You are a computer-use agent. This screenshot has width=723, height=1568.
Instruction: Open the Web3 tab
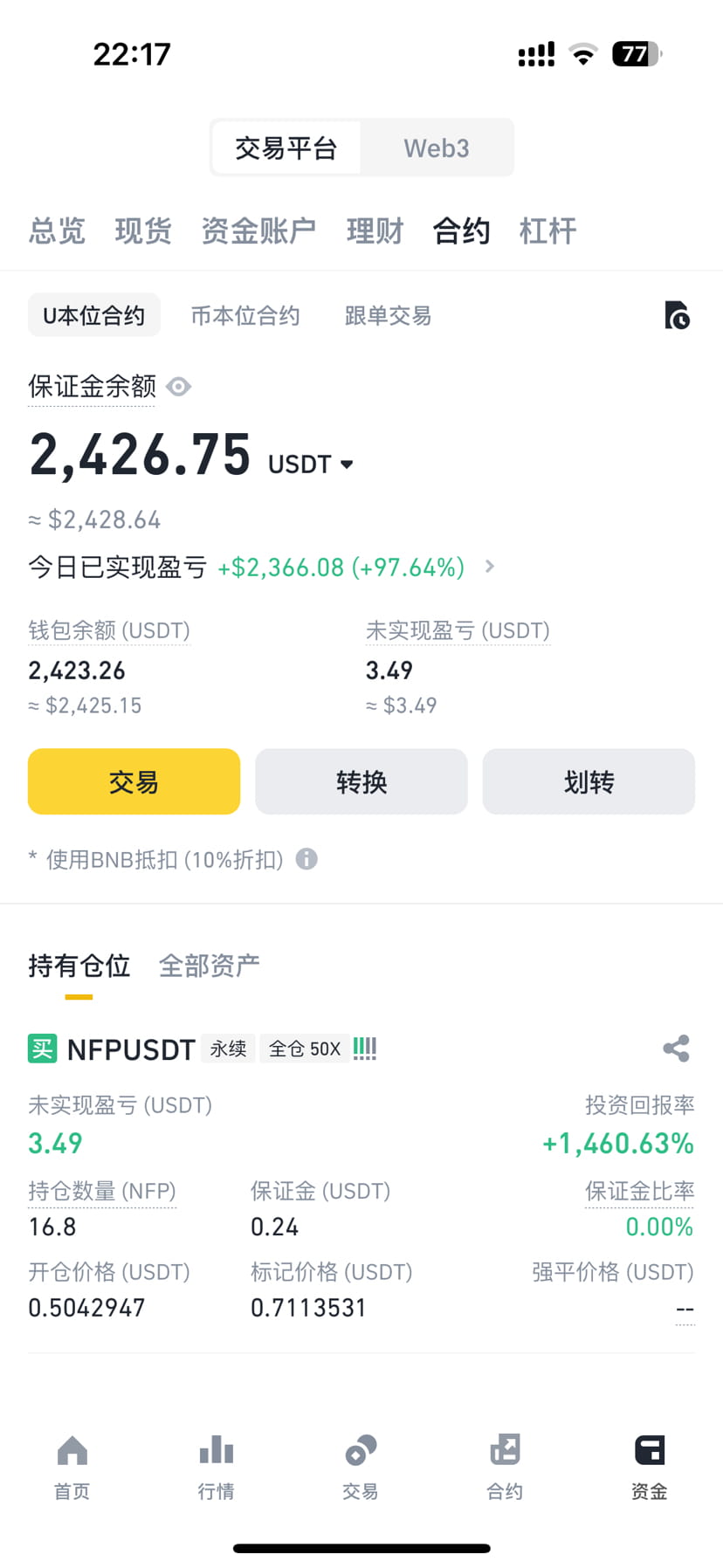click(x=436, y=148)
